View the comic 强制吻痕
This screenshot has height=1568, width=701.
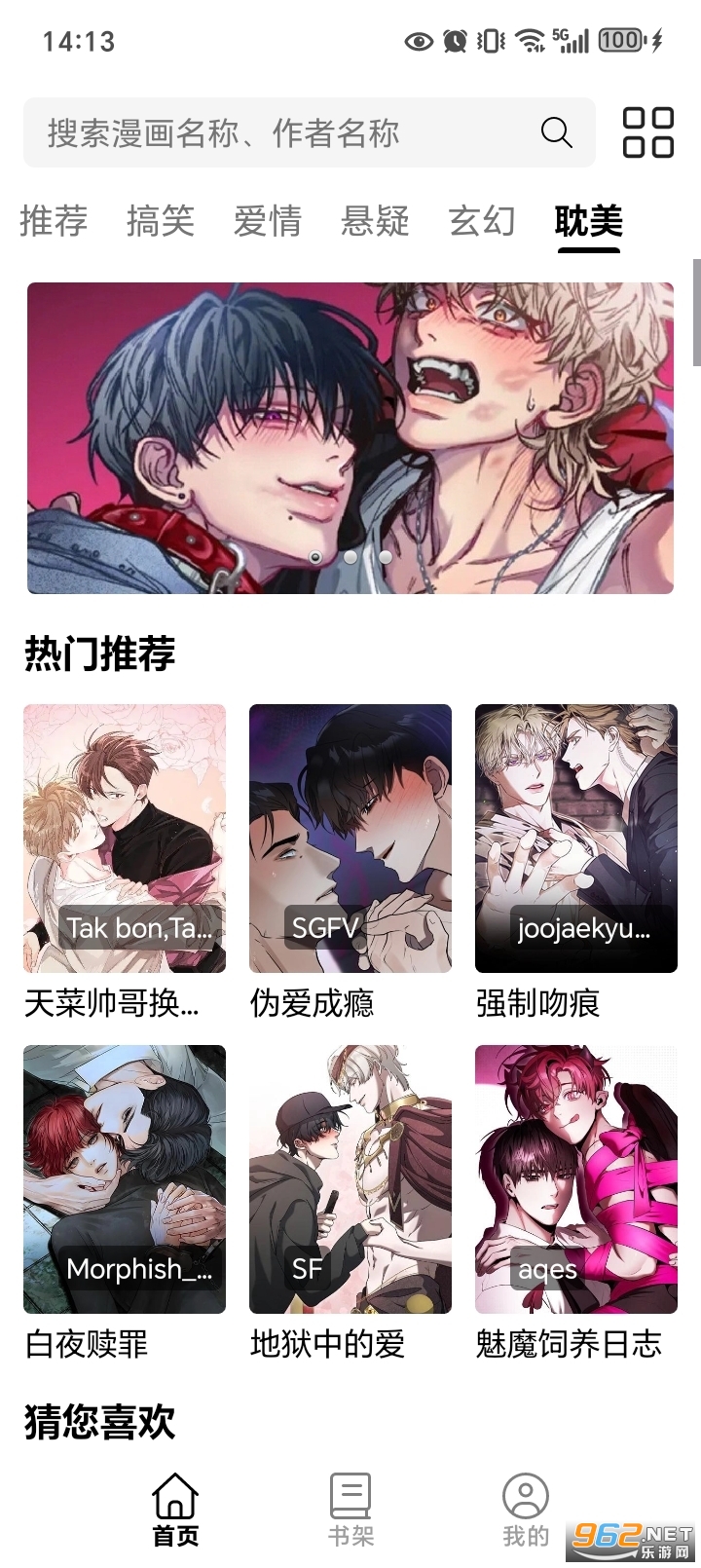pos(576,838)
